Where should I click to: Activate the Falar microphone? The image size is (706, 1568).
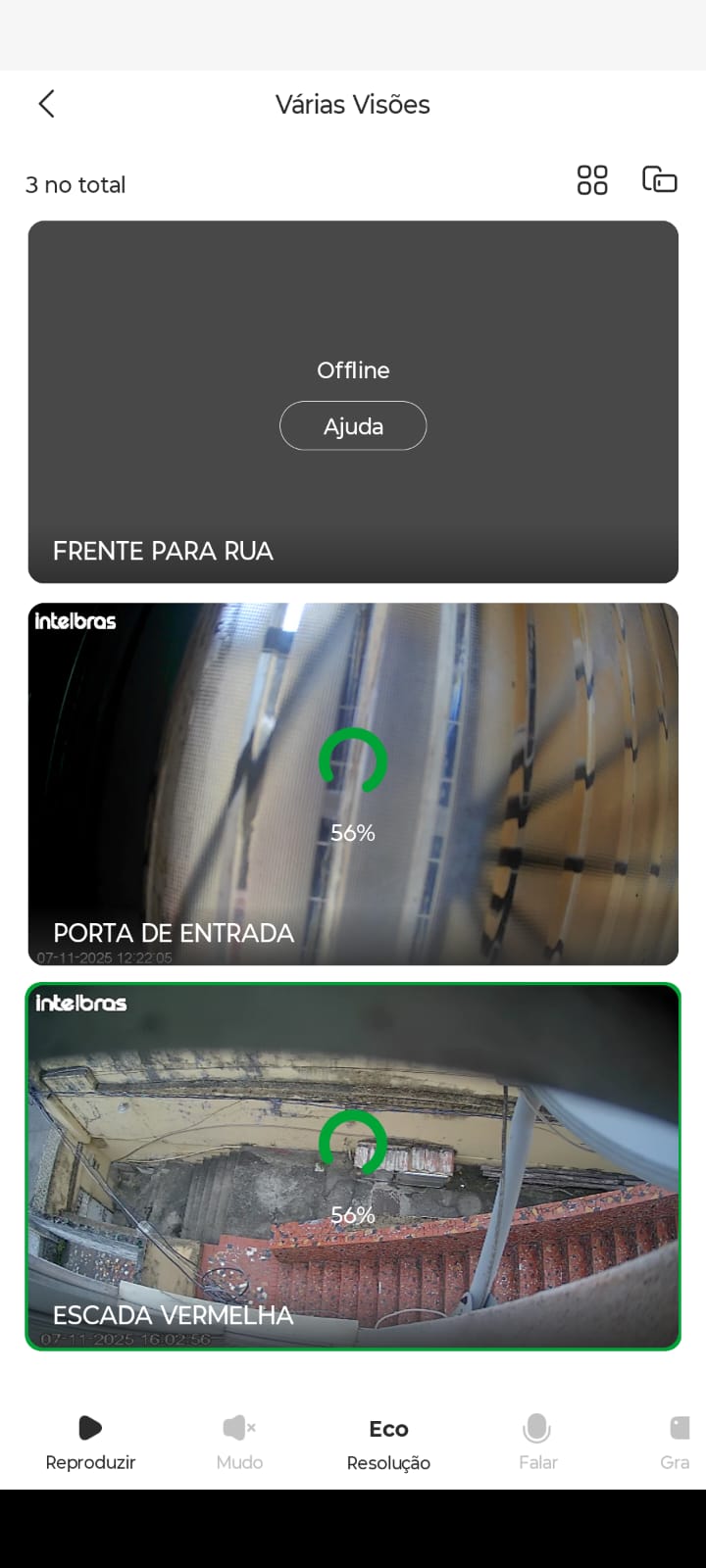pos(537,1443)
